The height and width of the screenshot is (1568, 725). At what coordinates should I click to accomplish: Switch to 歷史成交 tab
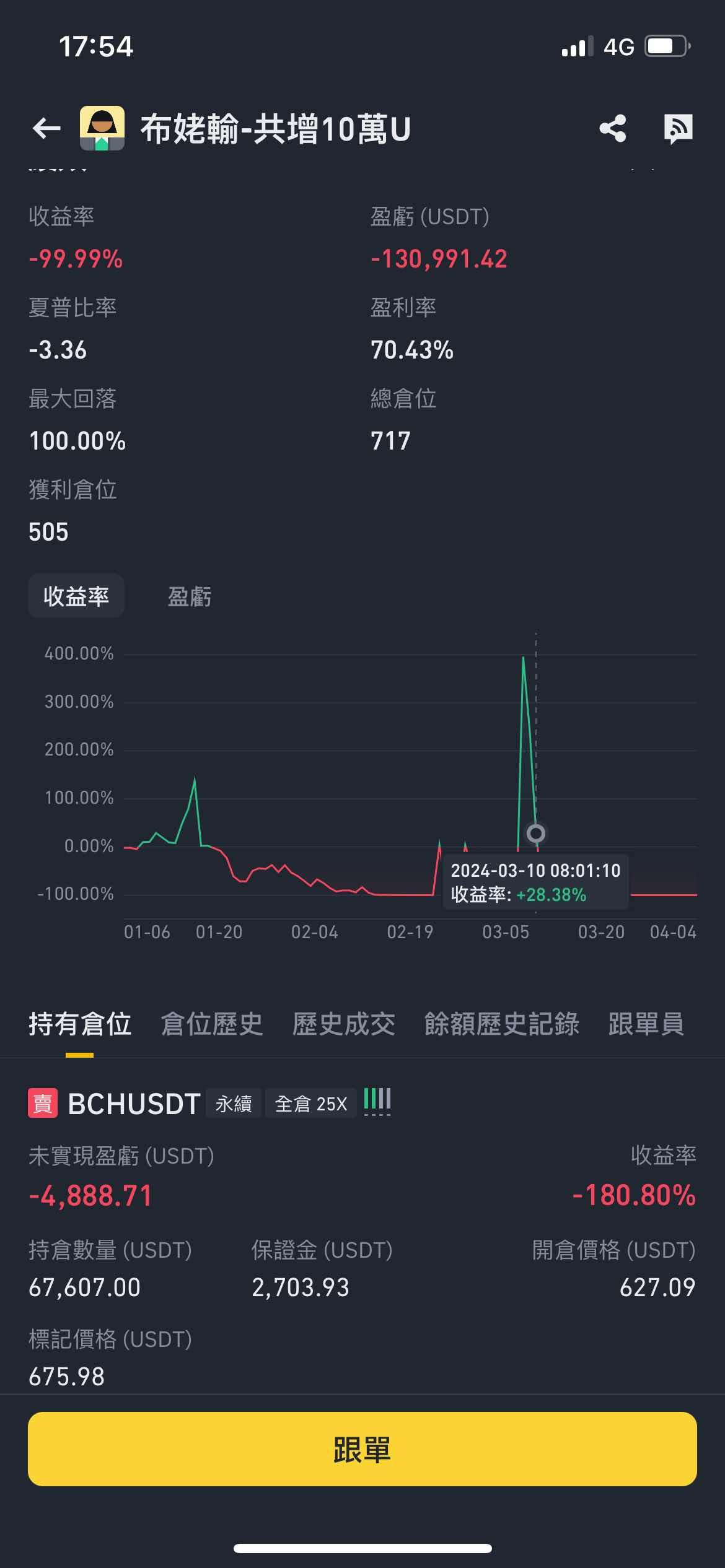point(344,1024)
